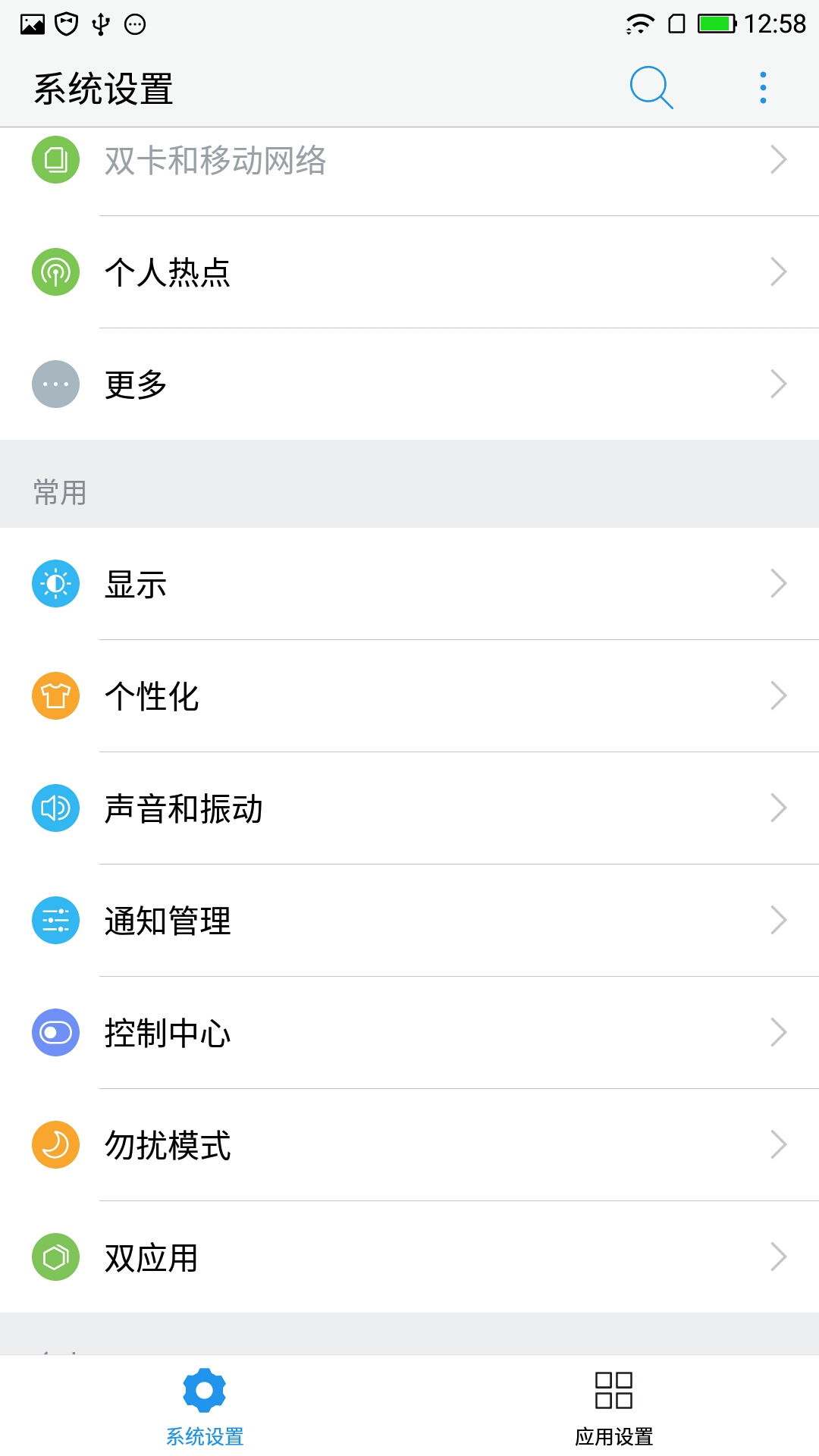
Task: Go to 个性化 settings
Action: [x=409, y=696]
